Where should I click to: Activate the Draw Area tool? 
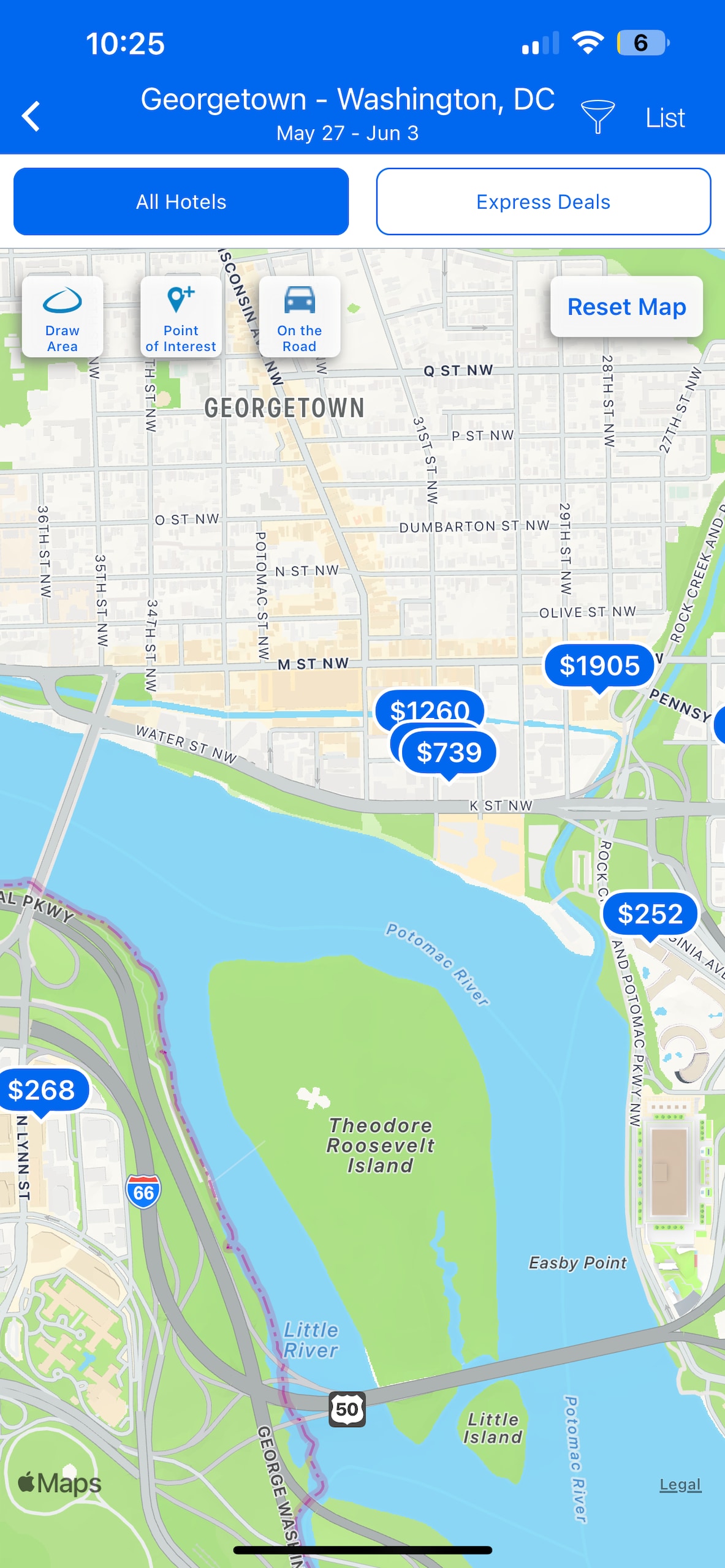pos(63,317)
